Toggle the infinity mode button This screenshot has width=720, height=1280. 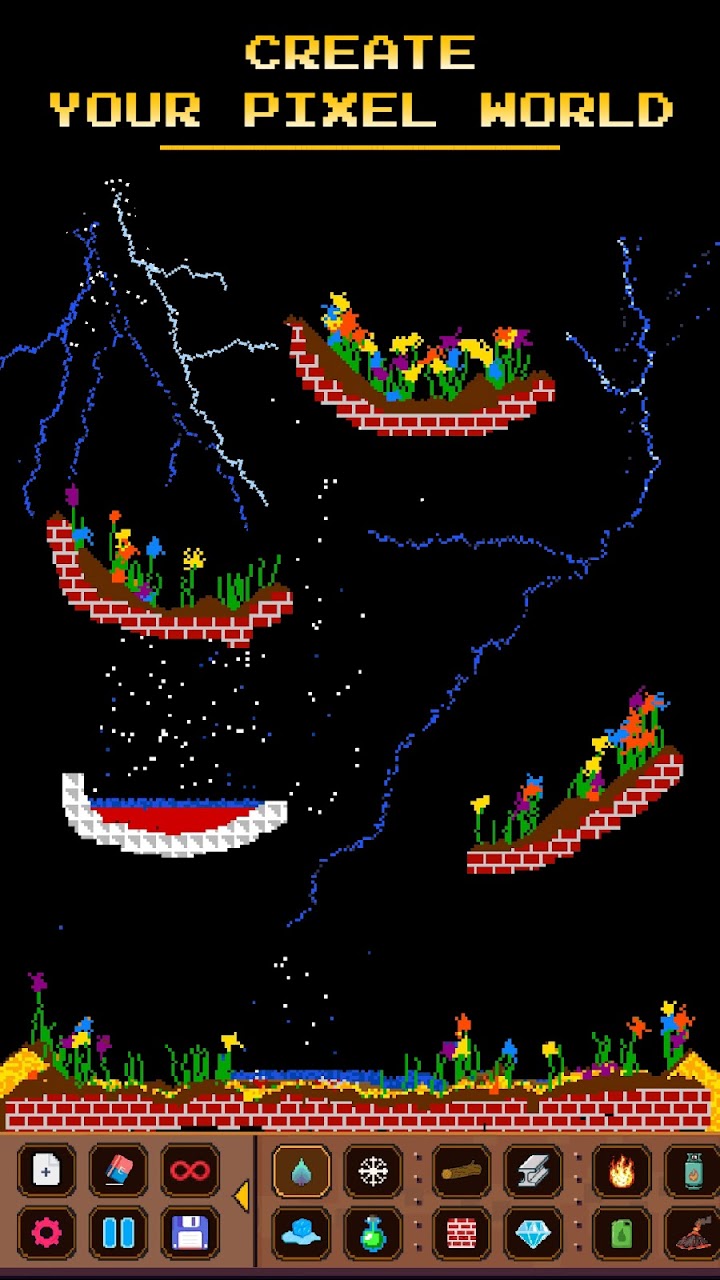(190, 1170)
